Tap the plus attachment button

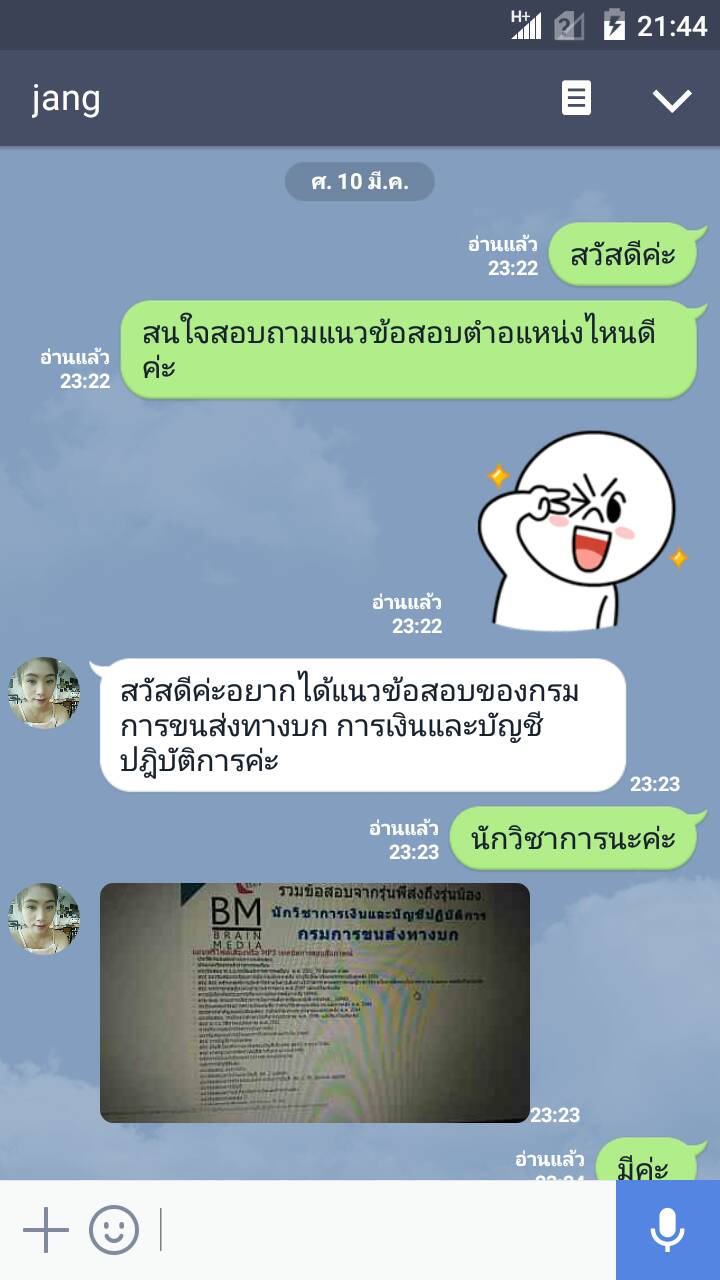46,1230
